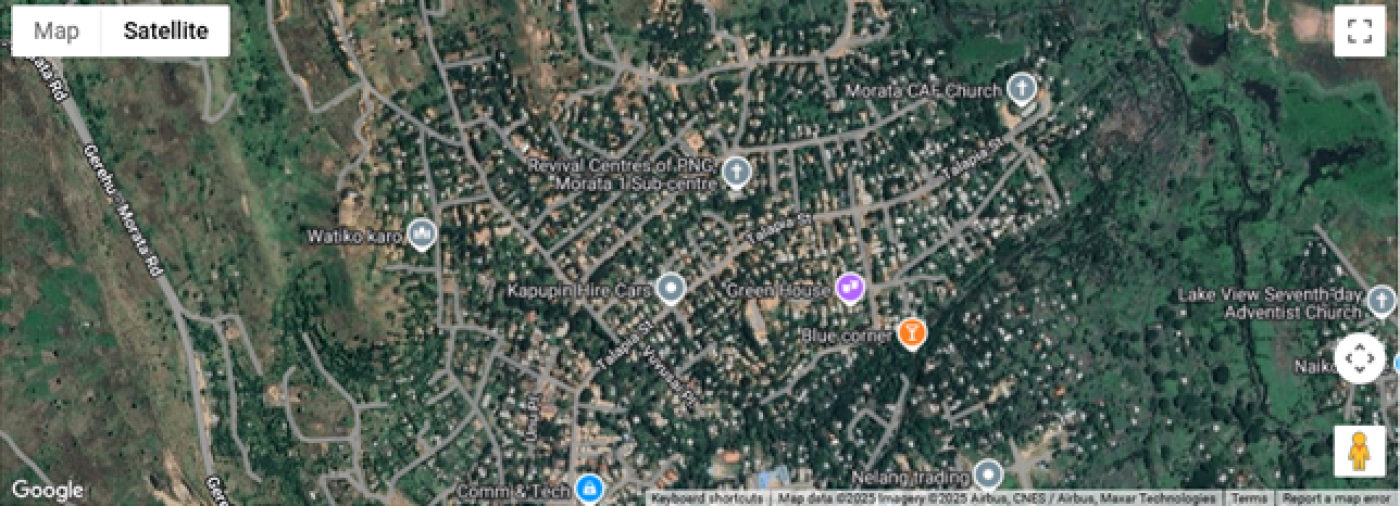
Task: Tap the Street View pegman icon
Action: [1358, 451]
